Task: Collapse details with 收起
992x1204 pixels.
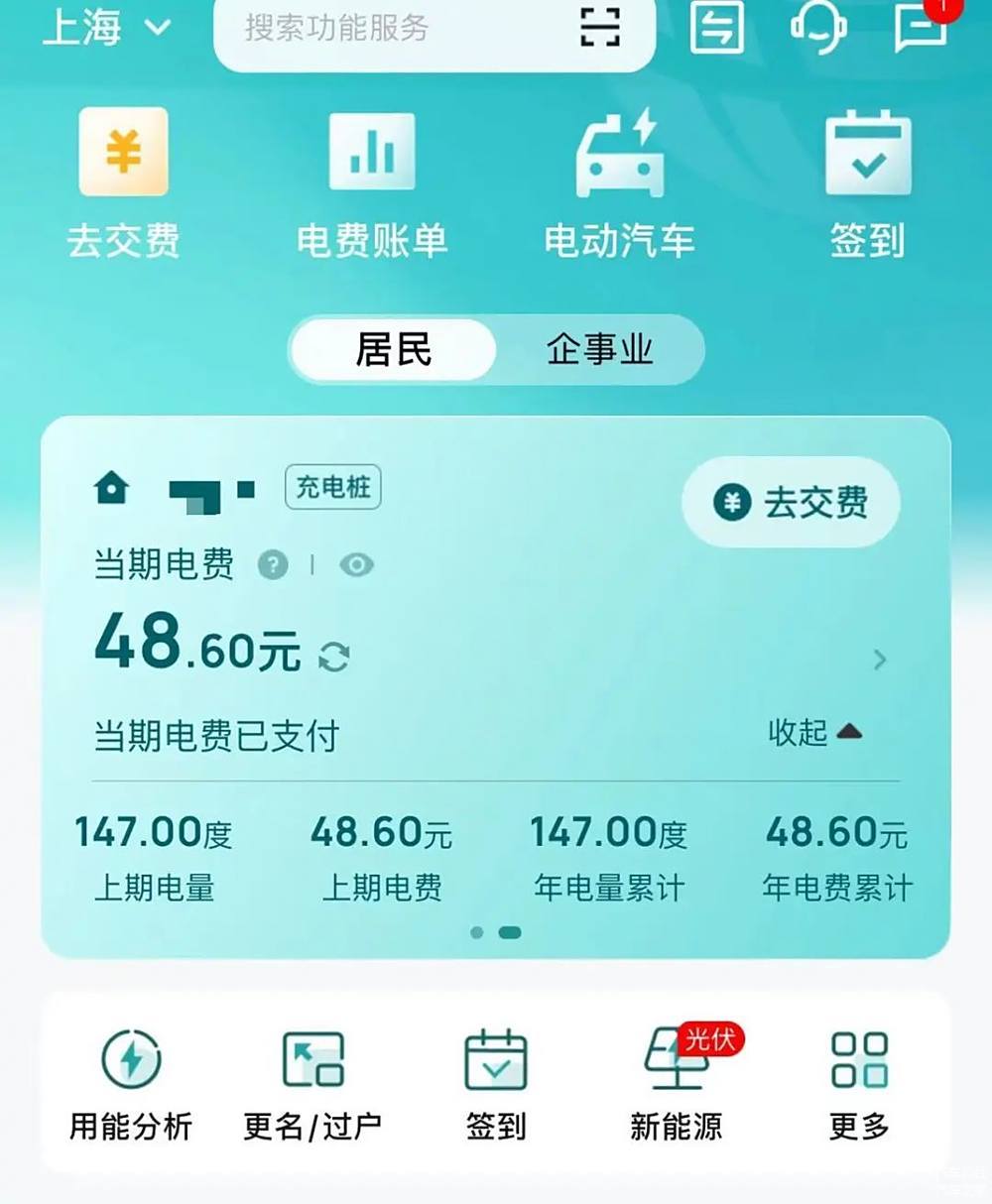Action: [814, 733]
